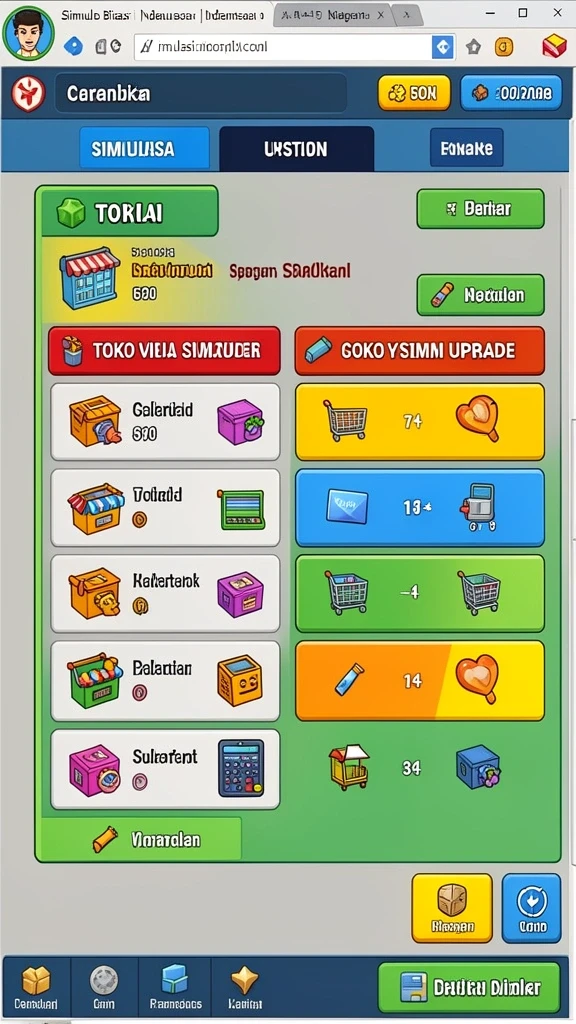Screen dimensions: 576x1024
Task: Tap the green Drutitu Dinler button
Action: click(470, 987)
